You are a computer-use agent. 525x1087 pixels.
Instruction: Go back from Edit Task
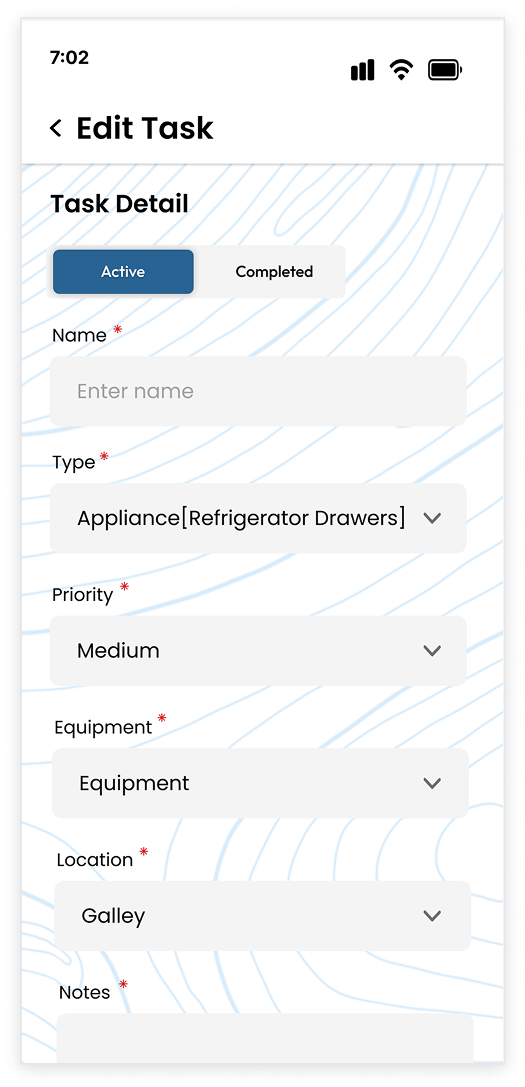pyautogui.click(x=56, y=128)
